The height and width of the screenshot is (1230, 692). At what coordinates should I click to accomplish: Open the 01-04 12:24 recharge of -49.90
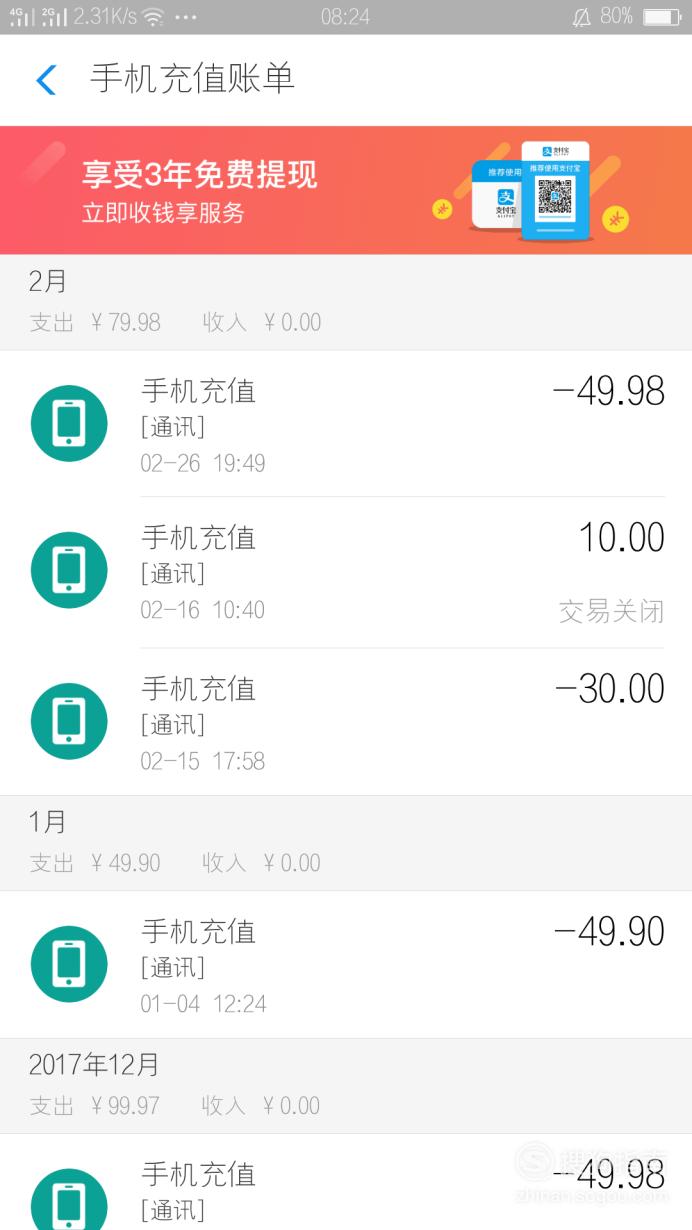point(346,964)
